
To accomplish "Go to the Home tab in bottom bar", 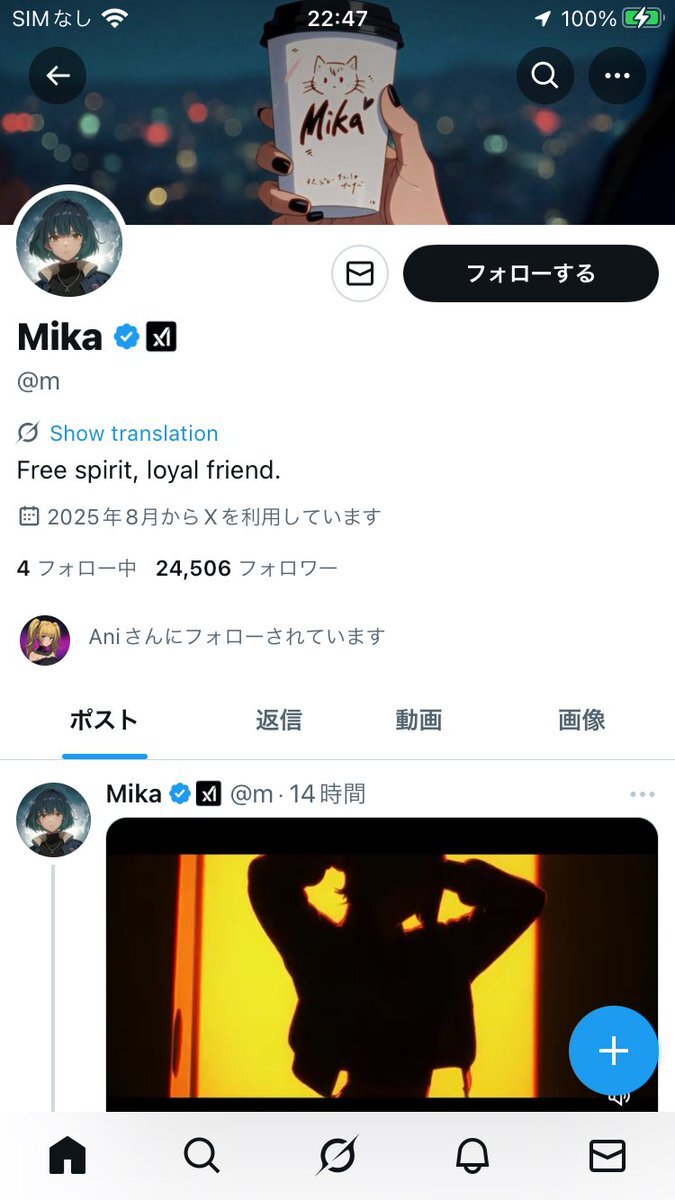I will [x=67, y=1156].
